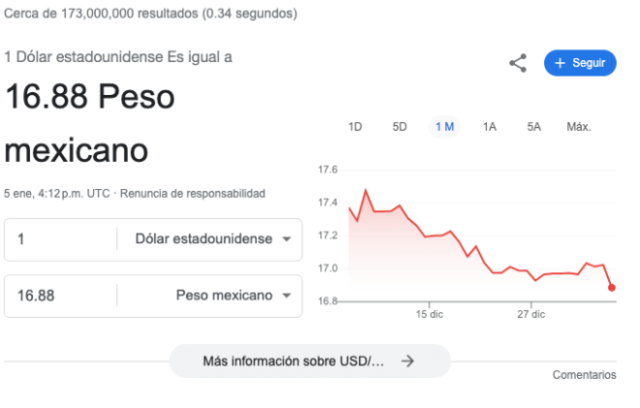Edit the dollar amount field

coord(60,240)
